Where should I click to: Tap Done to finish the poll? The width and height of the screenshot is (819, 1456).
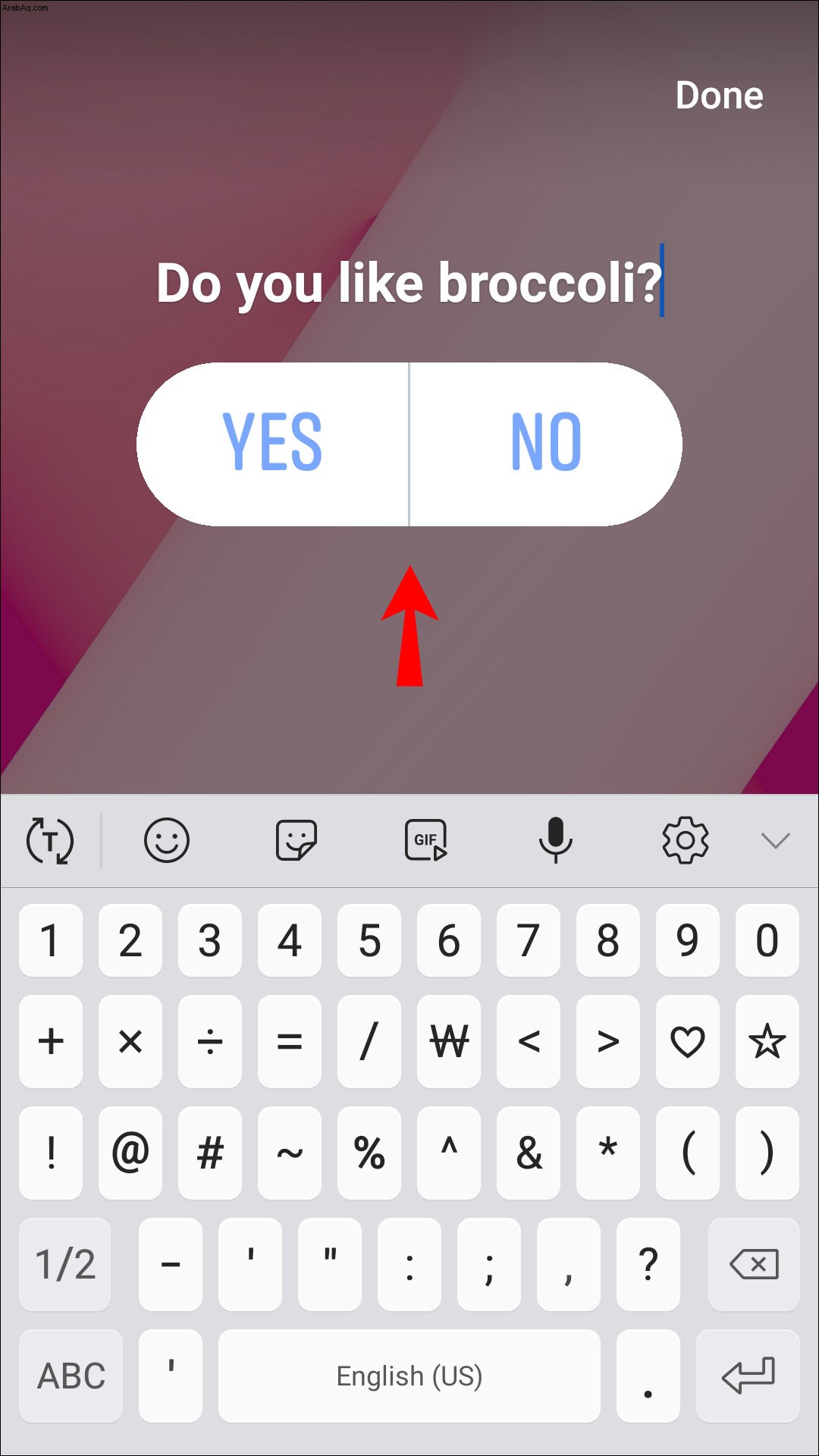(719, 96)
